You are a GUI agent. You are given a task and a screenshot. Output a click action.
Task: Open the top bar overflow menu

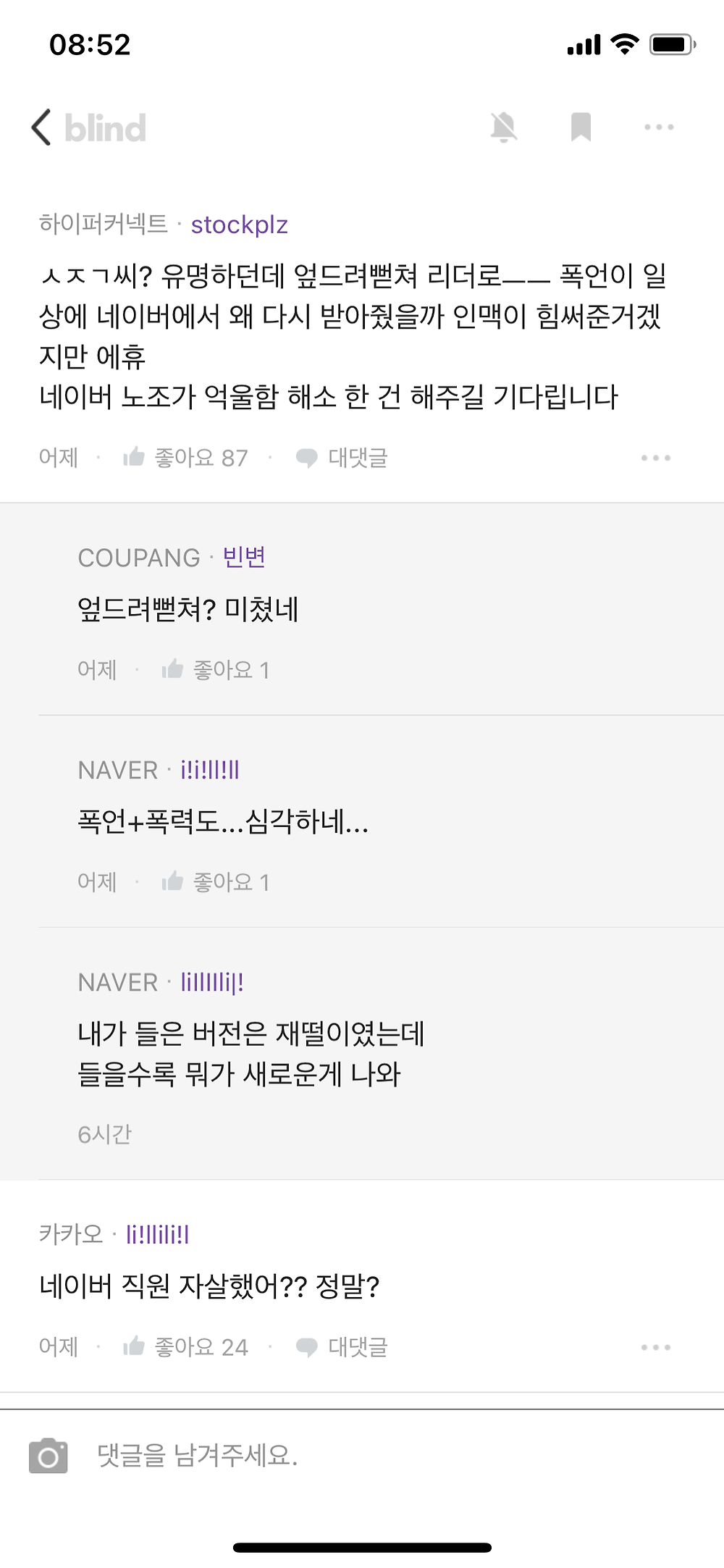click(659, 127)
